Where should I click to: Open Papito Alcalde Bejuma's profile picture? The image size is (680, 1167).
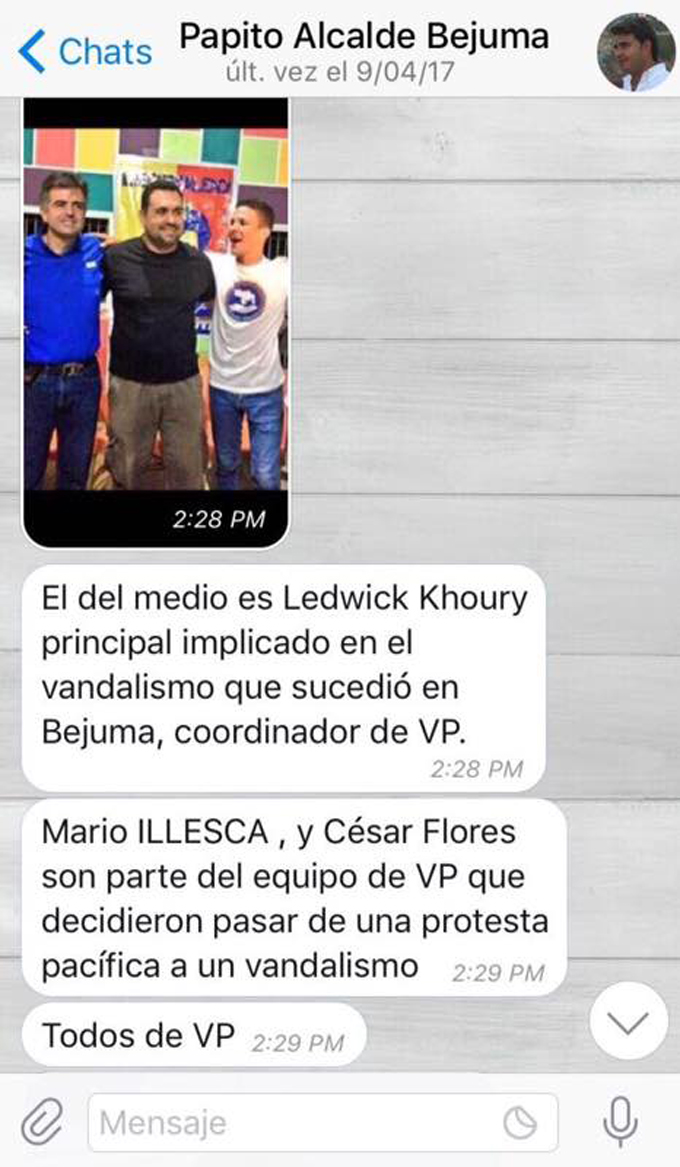635,52
